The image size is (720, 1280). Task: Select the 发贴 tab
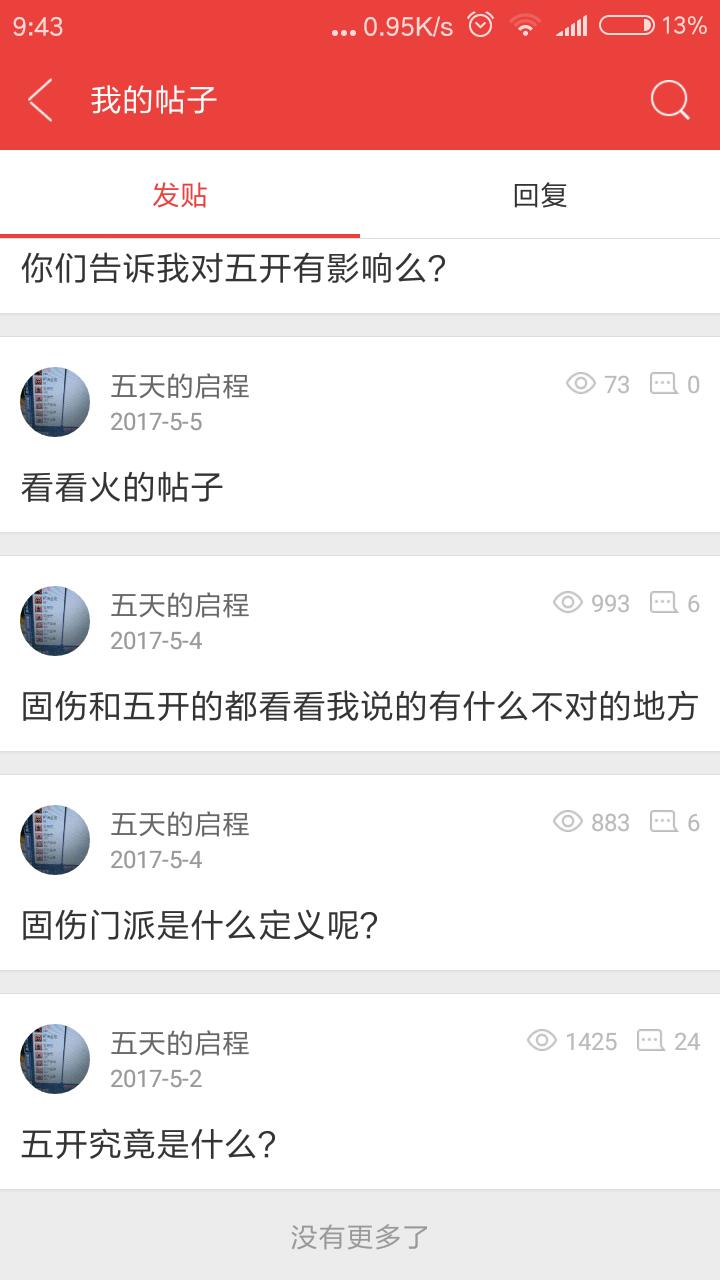click(x=180, y=195)
